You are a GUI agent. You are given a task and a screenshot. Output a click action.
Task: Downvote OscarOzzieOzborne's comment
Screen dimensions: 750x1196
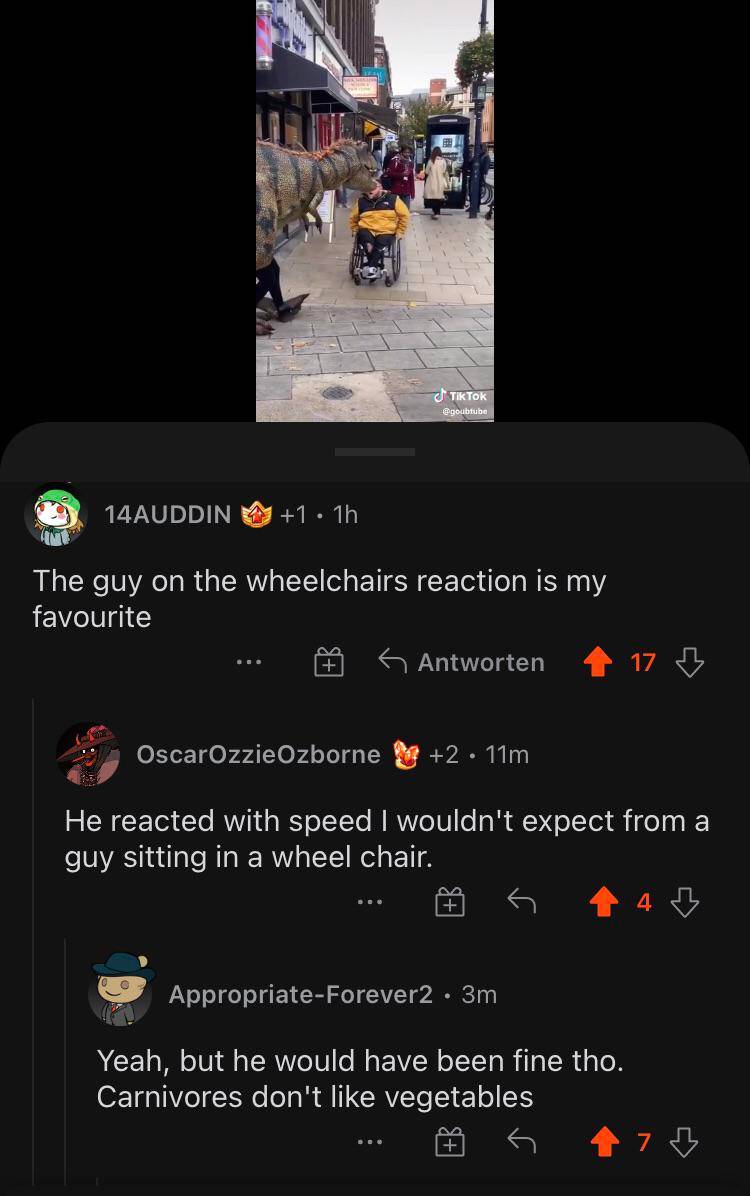(x=685, y=903)
